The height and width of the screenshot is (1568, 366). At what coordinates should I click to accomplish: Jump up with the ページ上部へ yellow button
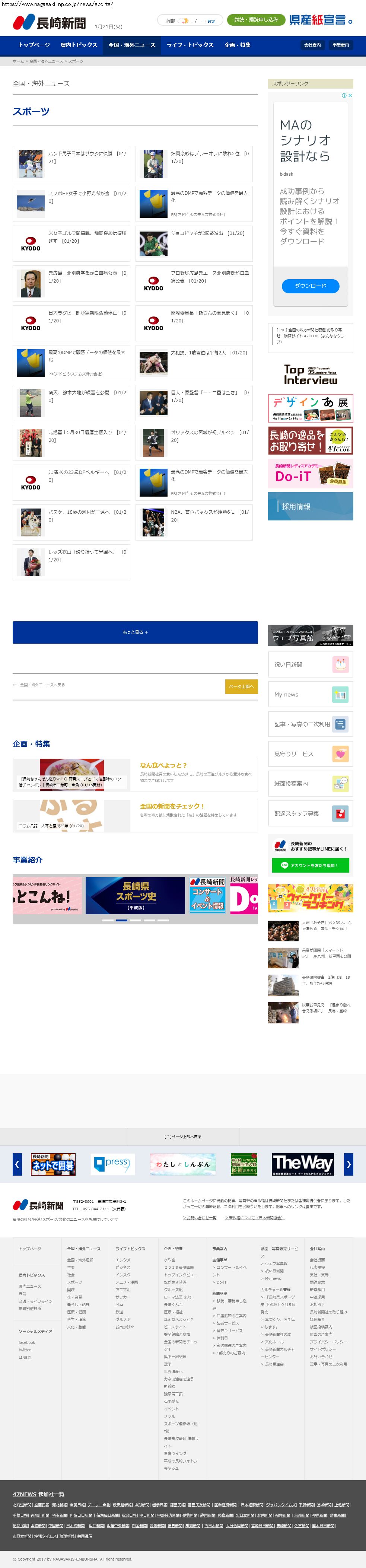tap(241, 686)
